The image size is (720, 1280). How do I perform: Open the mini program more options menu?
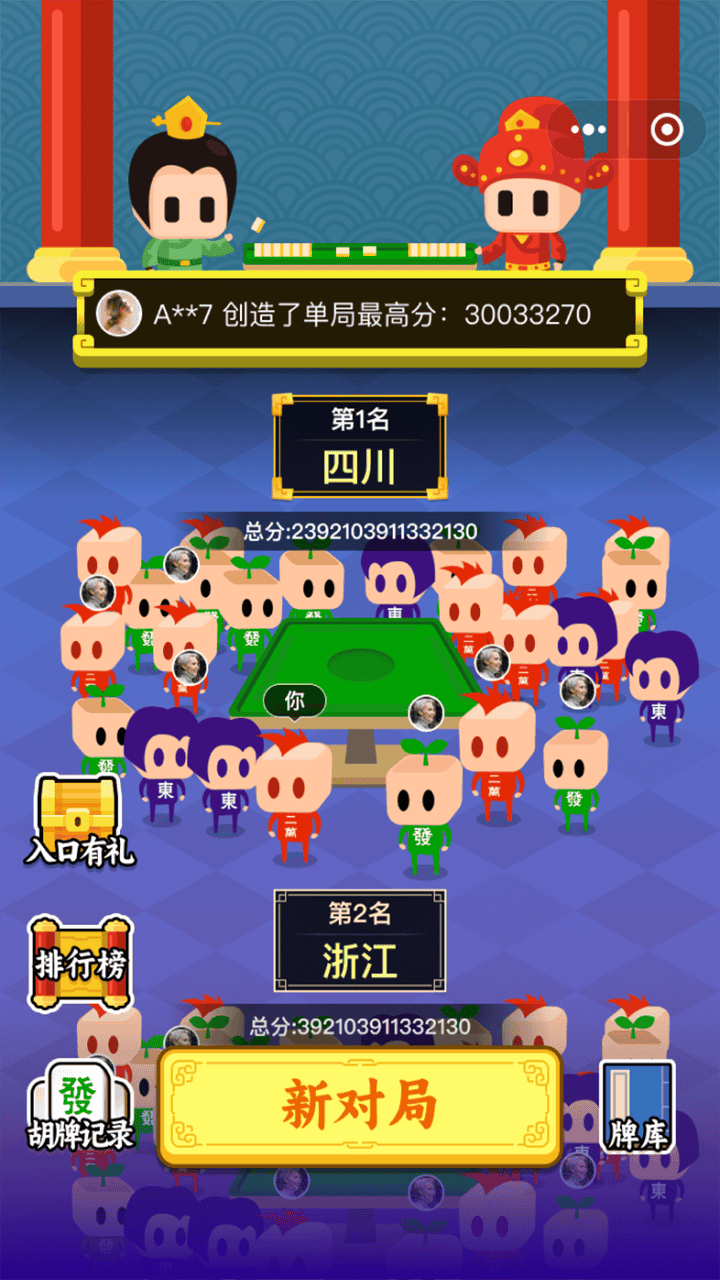click(x=587, y=130)
